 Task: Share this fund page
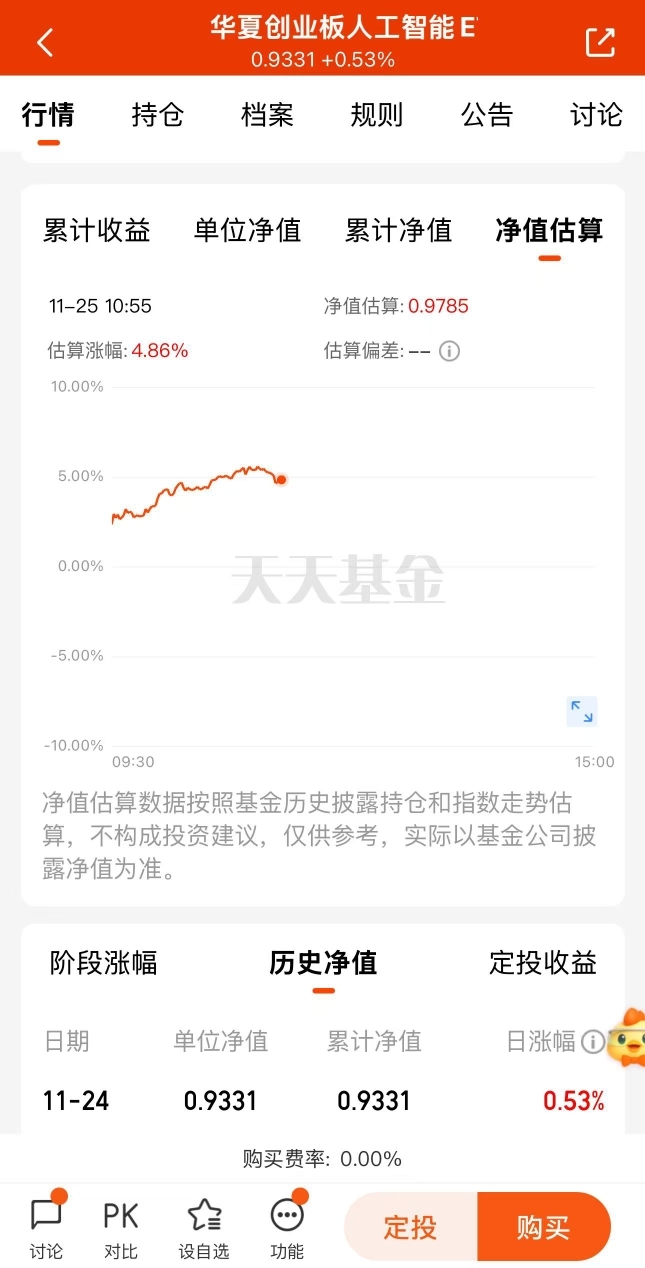pyautogui.click(x=600, y=42)
